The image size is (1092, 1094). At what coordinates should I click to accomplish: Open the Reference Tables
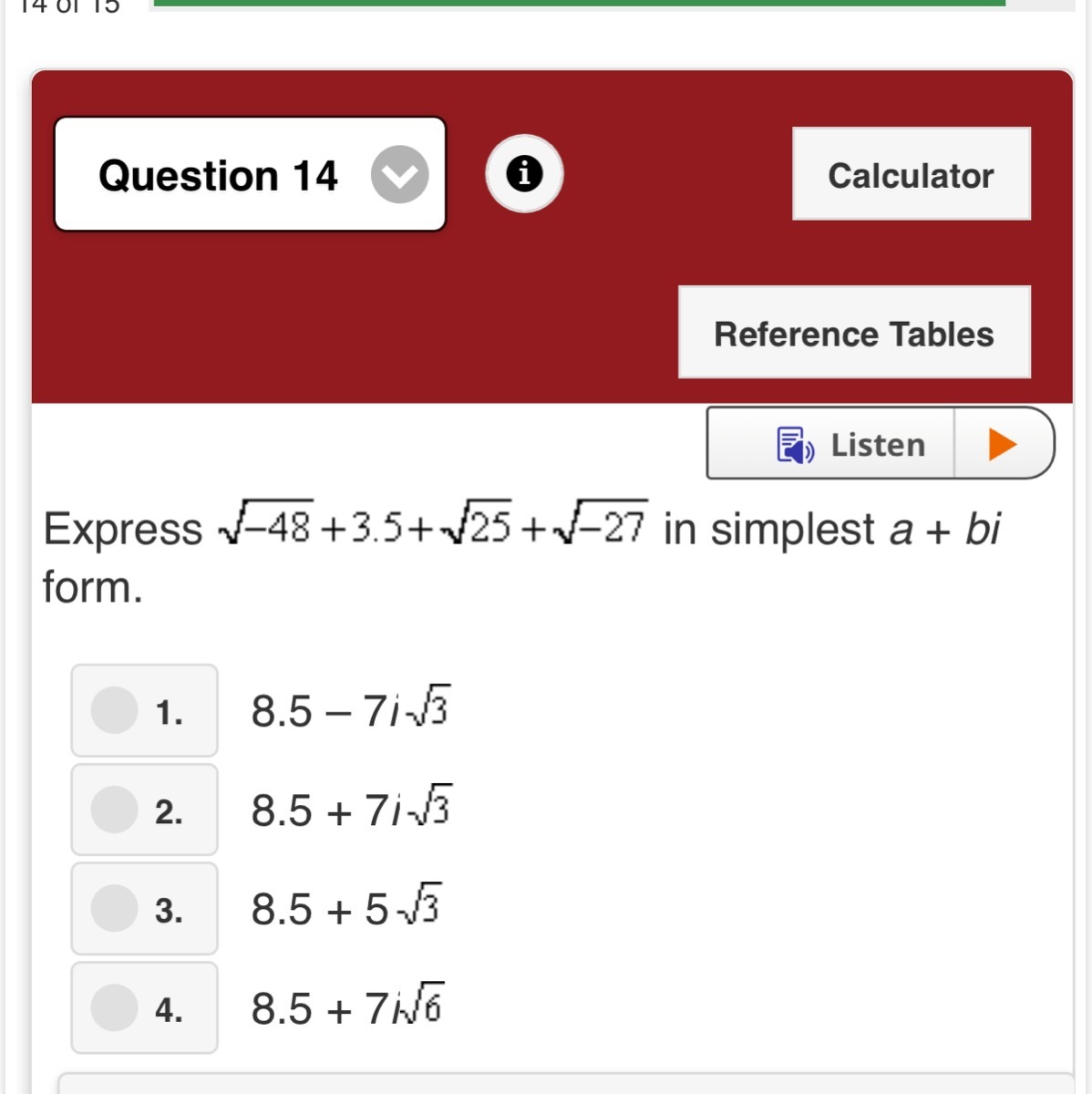point(854,333)
